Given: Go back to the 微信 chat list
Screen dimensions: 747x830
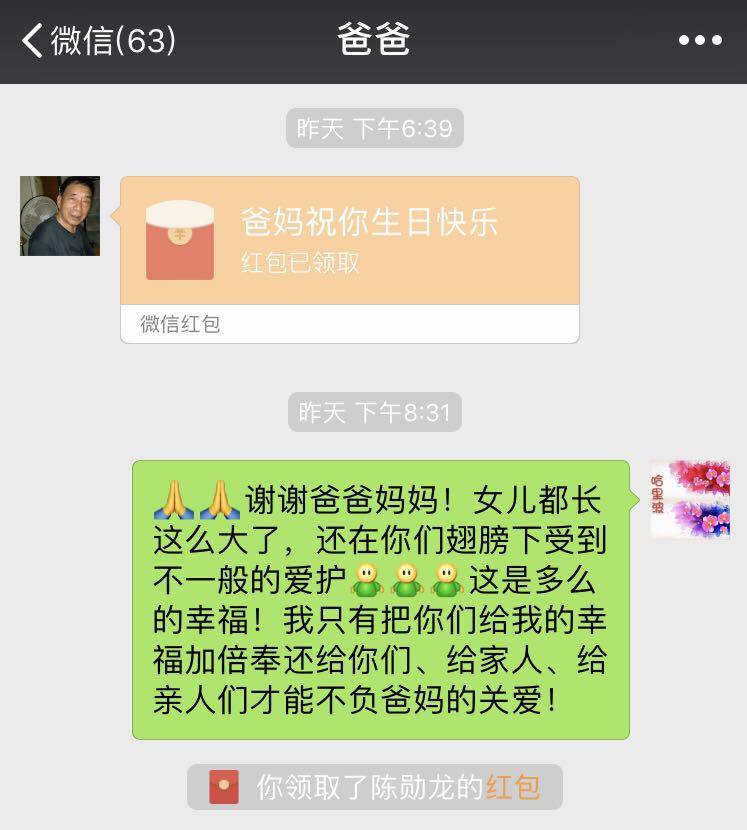Looking at the screenshot, I should [x=98, y=41].
